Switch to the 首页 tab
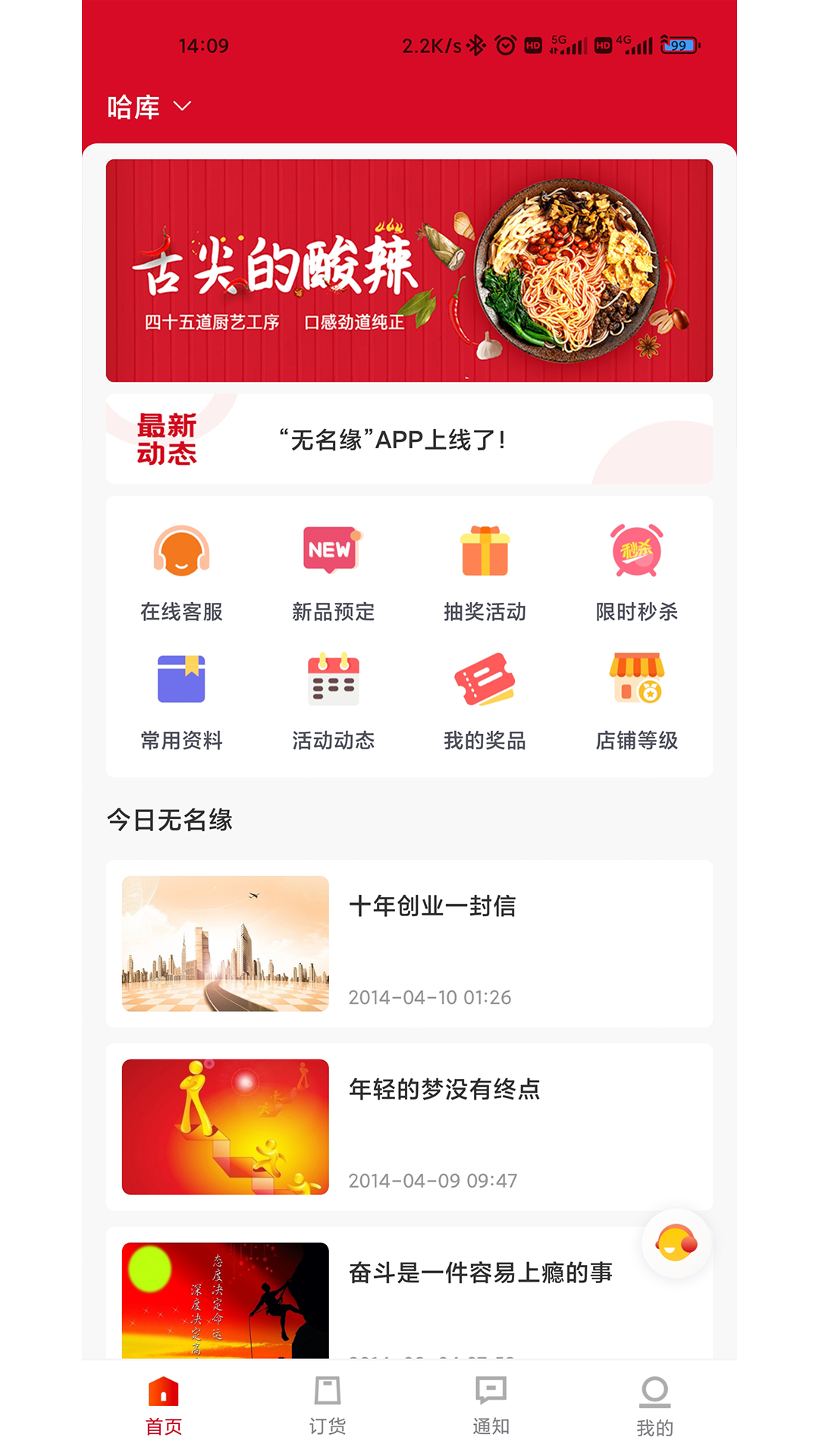Image resolution: width=819 pixels, height=1456 pixels. click(x=164, y=1406)
